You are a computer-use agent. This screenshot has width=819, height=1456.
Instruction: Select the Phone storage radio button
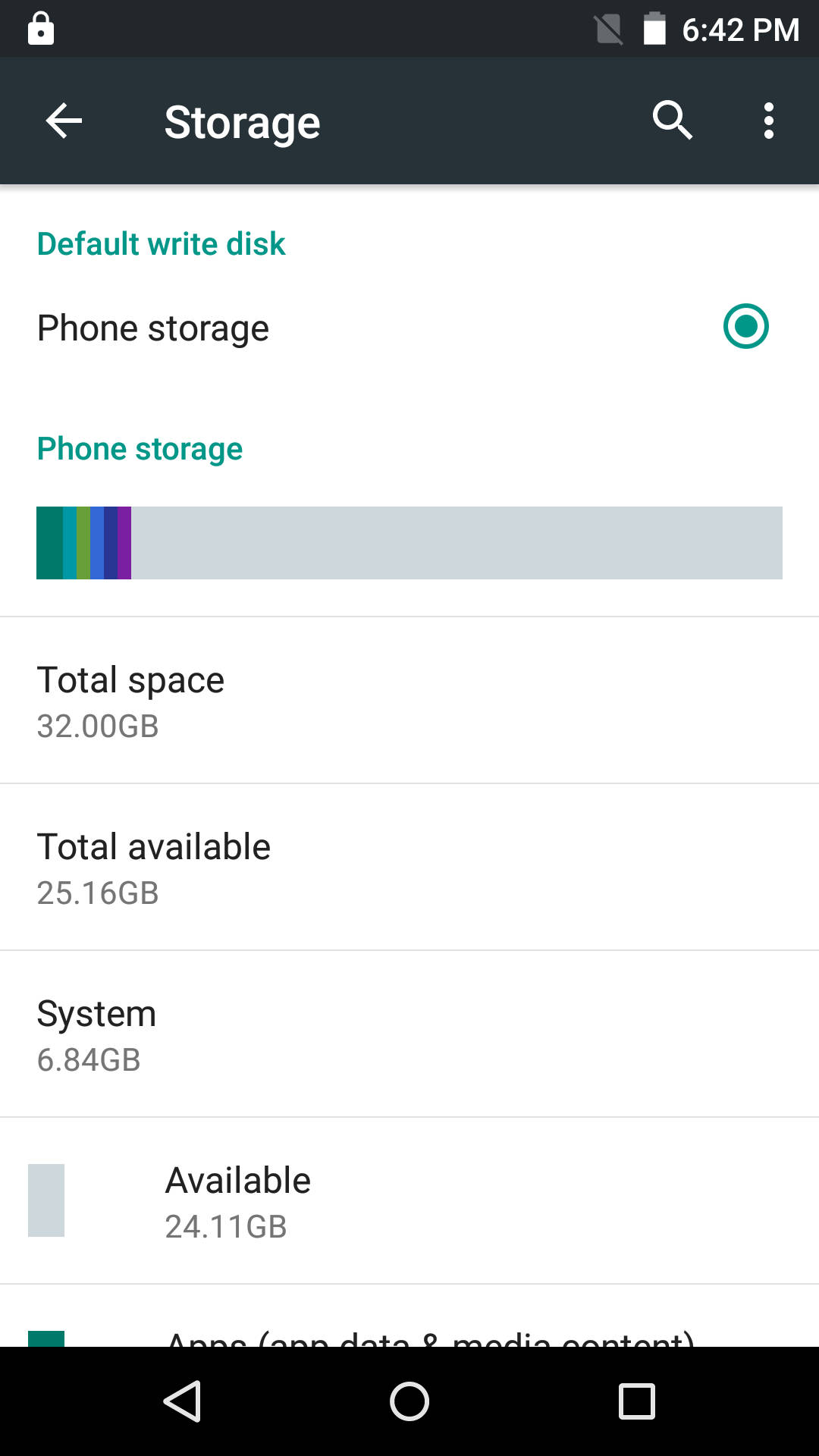[745, 326]
